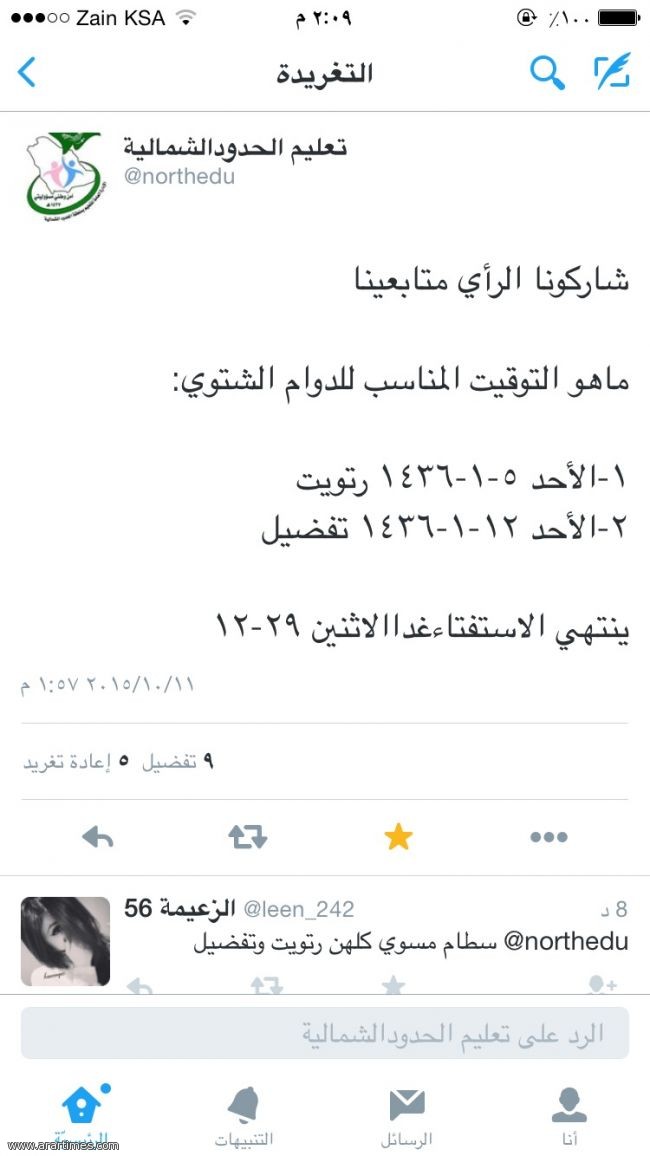The image size is (650, 1156).
Task: Open the search magnifier icon
Action: (548, 72)
